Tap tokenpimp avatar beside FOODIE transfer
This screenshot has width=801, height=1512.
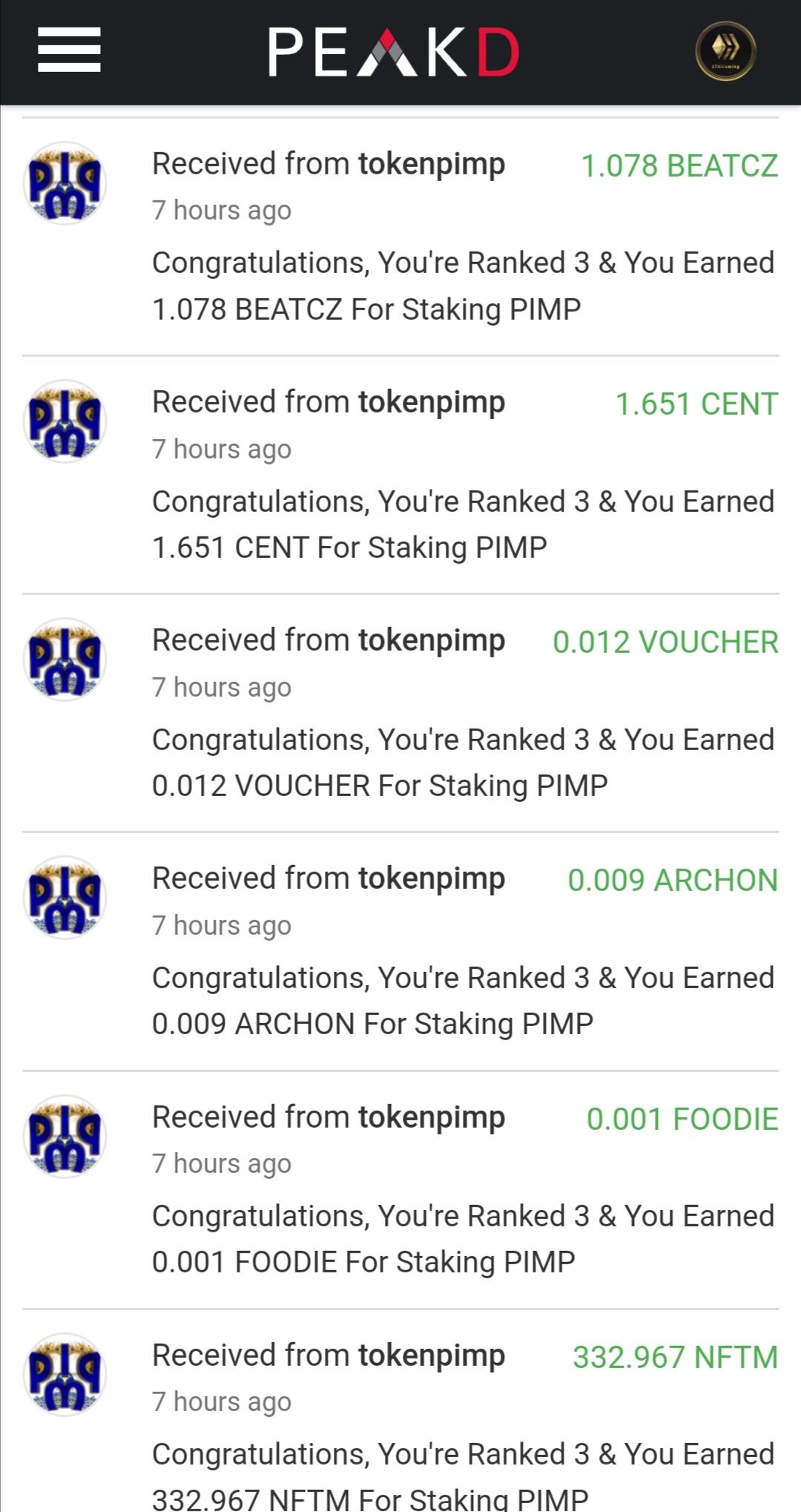tap(65, 1137)
